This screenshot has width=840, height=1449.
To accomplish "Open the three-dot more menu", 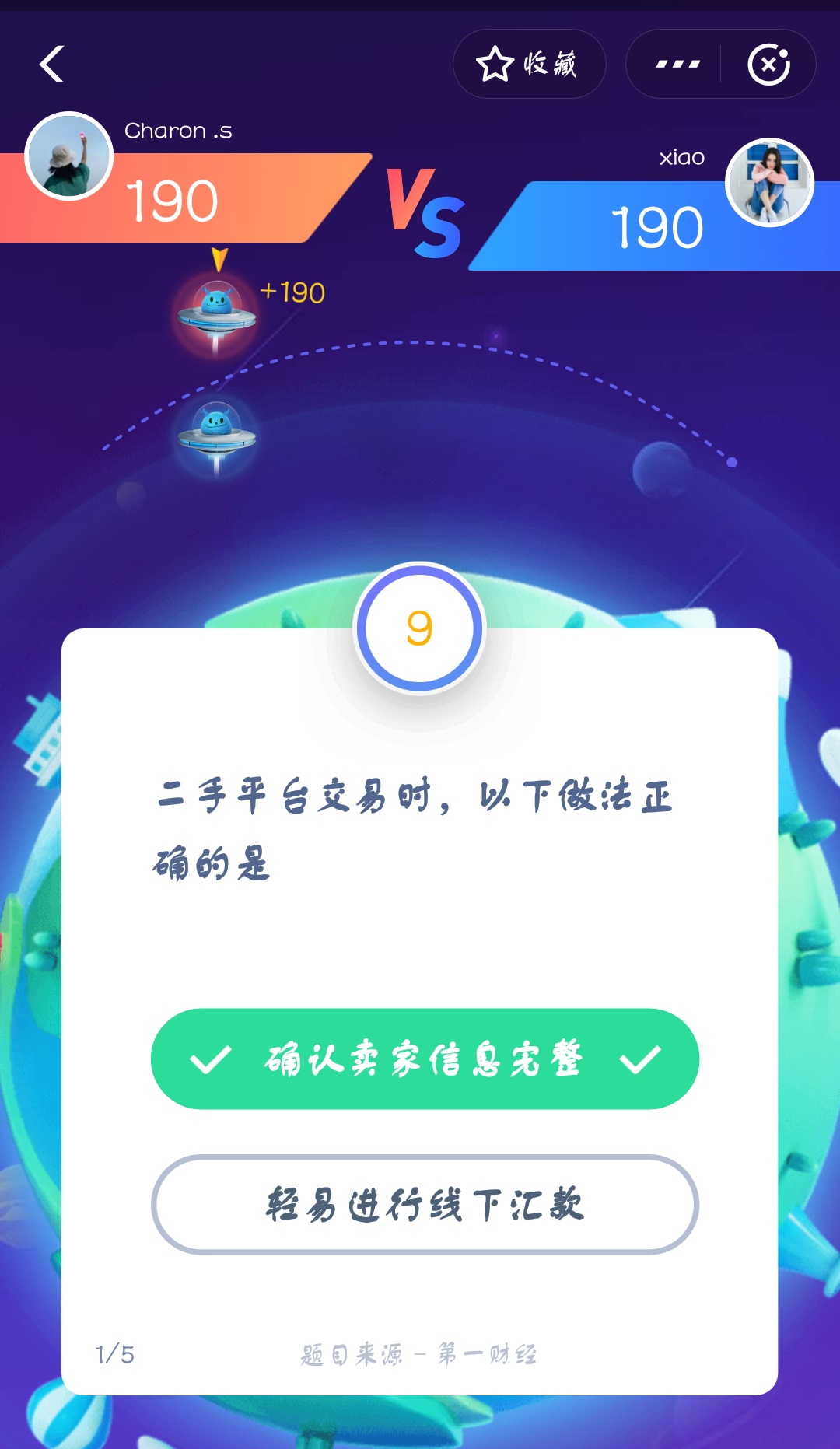I will (x=677, y=64).
